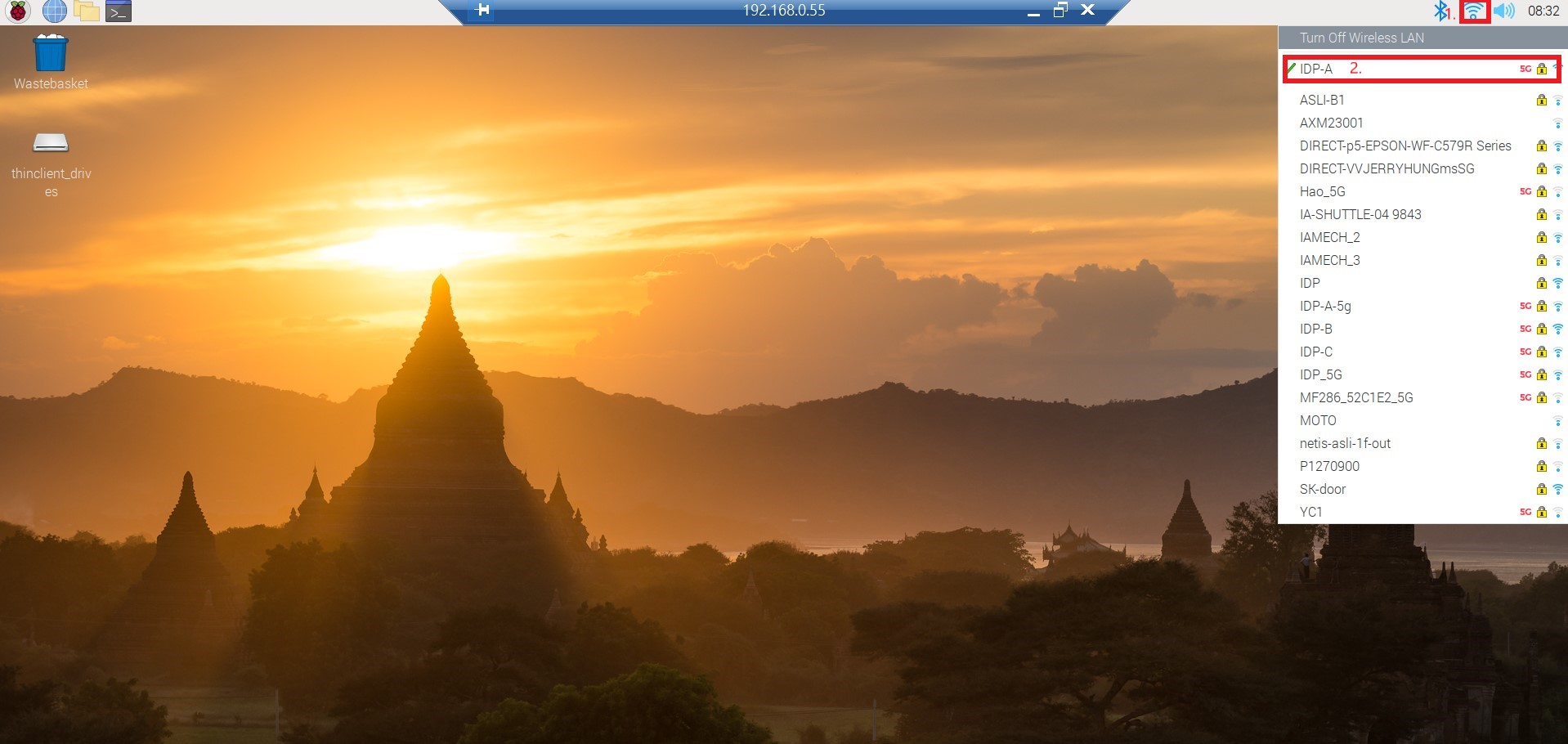The width and height of the screenshot is (1568, 744).
Task: Open the volume speaker control
Action: click(x=1503, y=11)
